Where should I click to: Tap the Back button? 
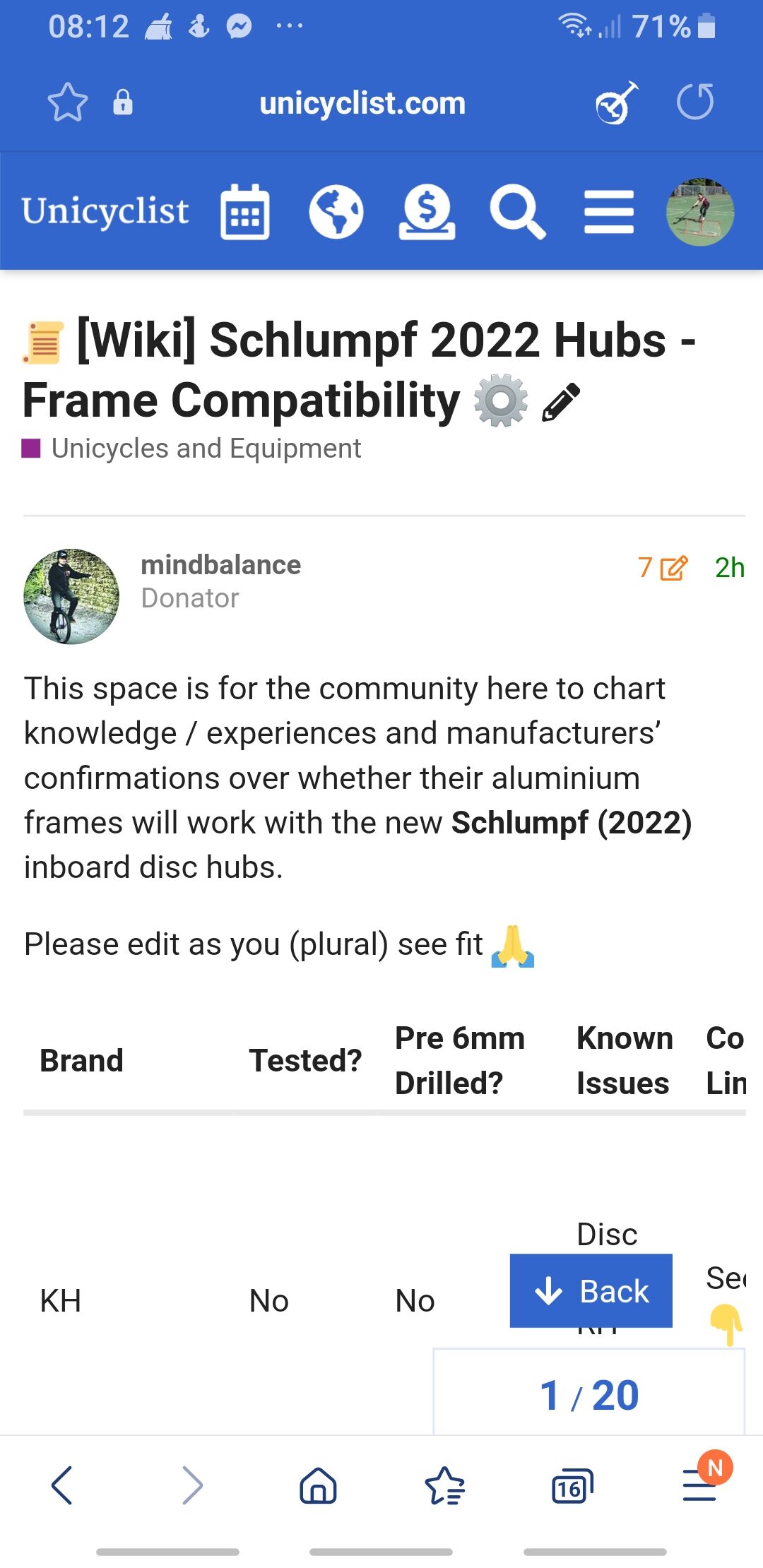[591, 1291]
